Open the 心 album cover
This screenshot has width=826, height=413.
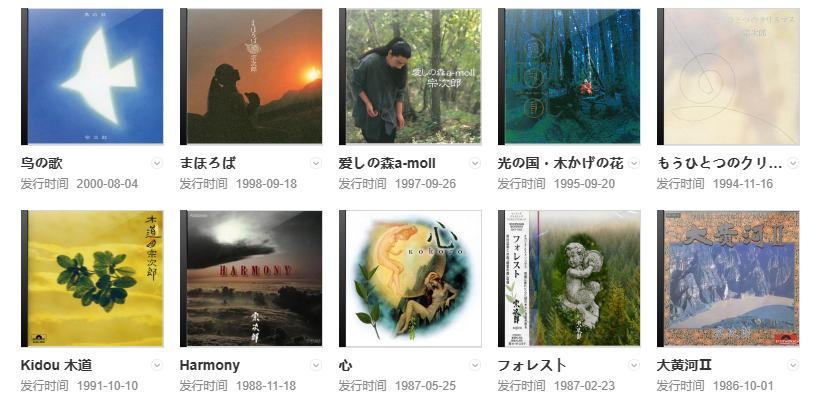pos(412,279)
